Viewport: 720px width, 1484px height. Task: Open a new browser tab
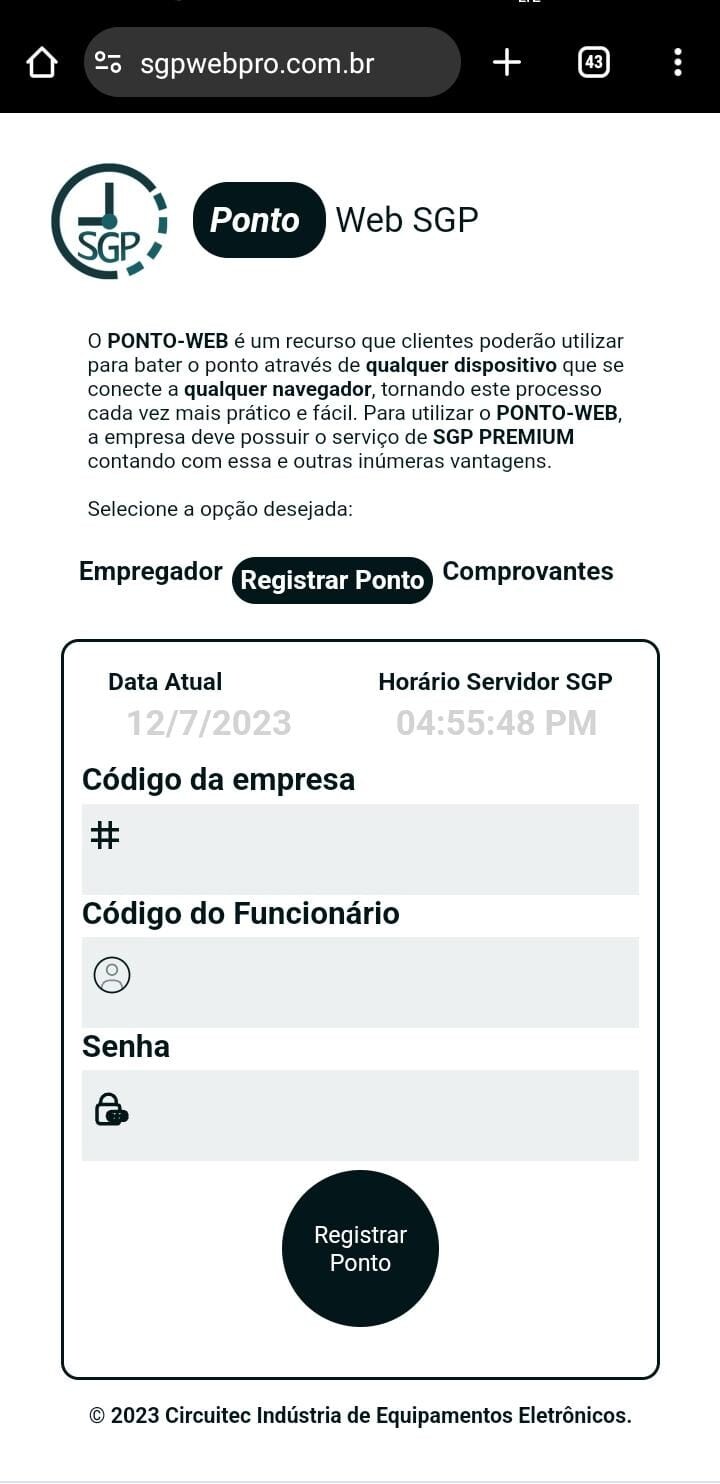[507, 63]
